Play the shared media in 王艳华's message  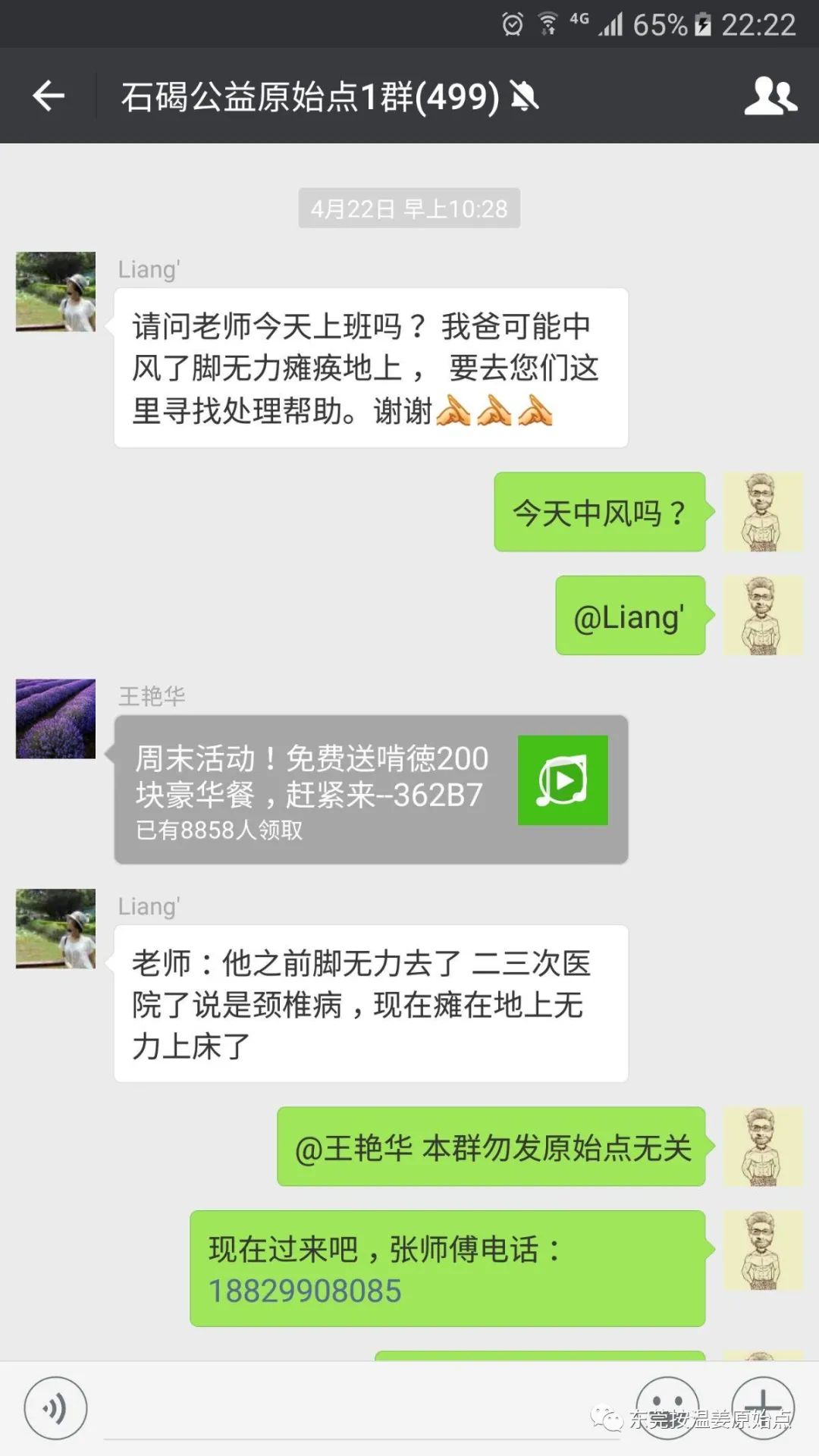563,780
